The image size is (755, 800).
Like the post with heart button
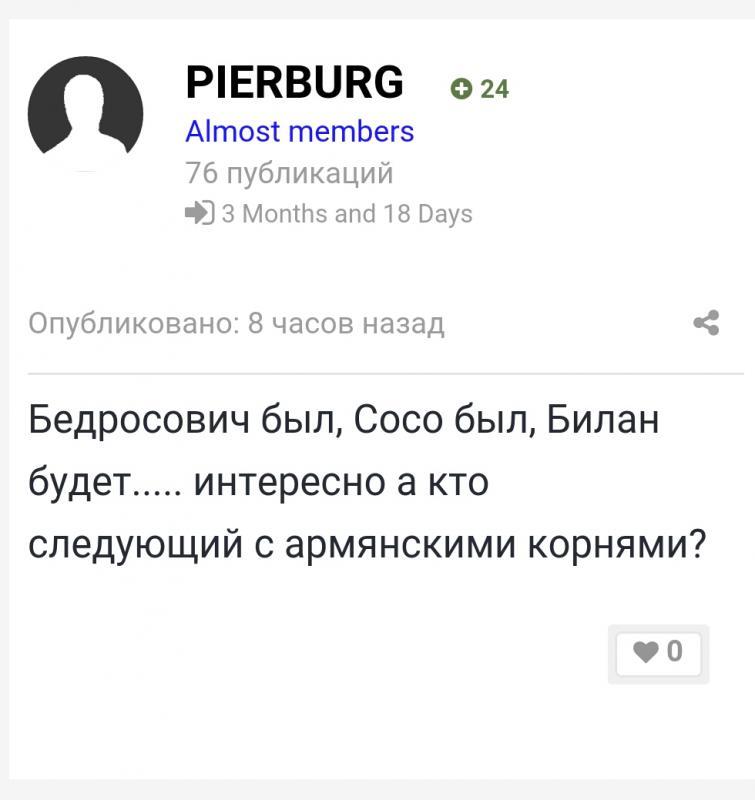pos(658,653)
